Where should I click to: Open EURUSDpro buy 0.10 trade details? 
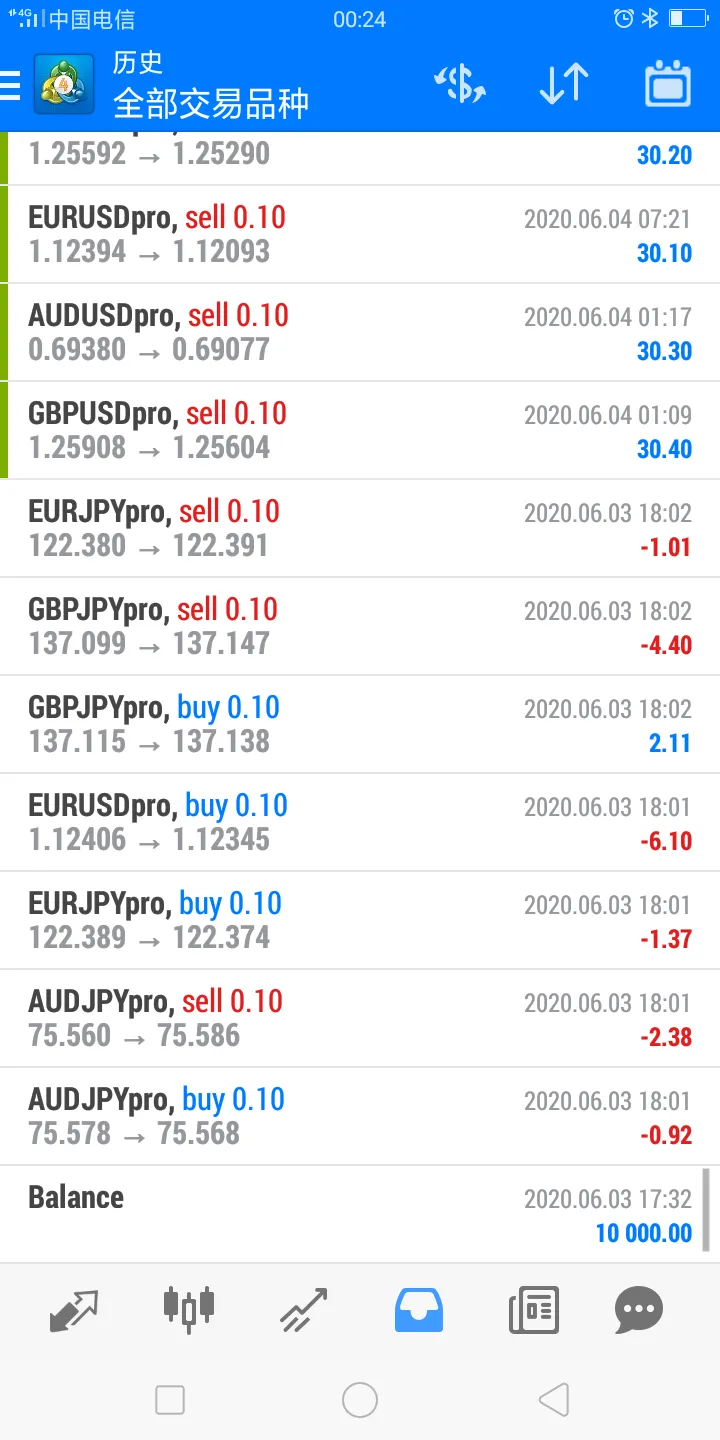point(360,823)
